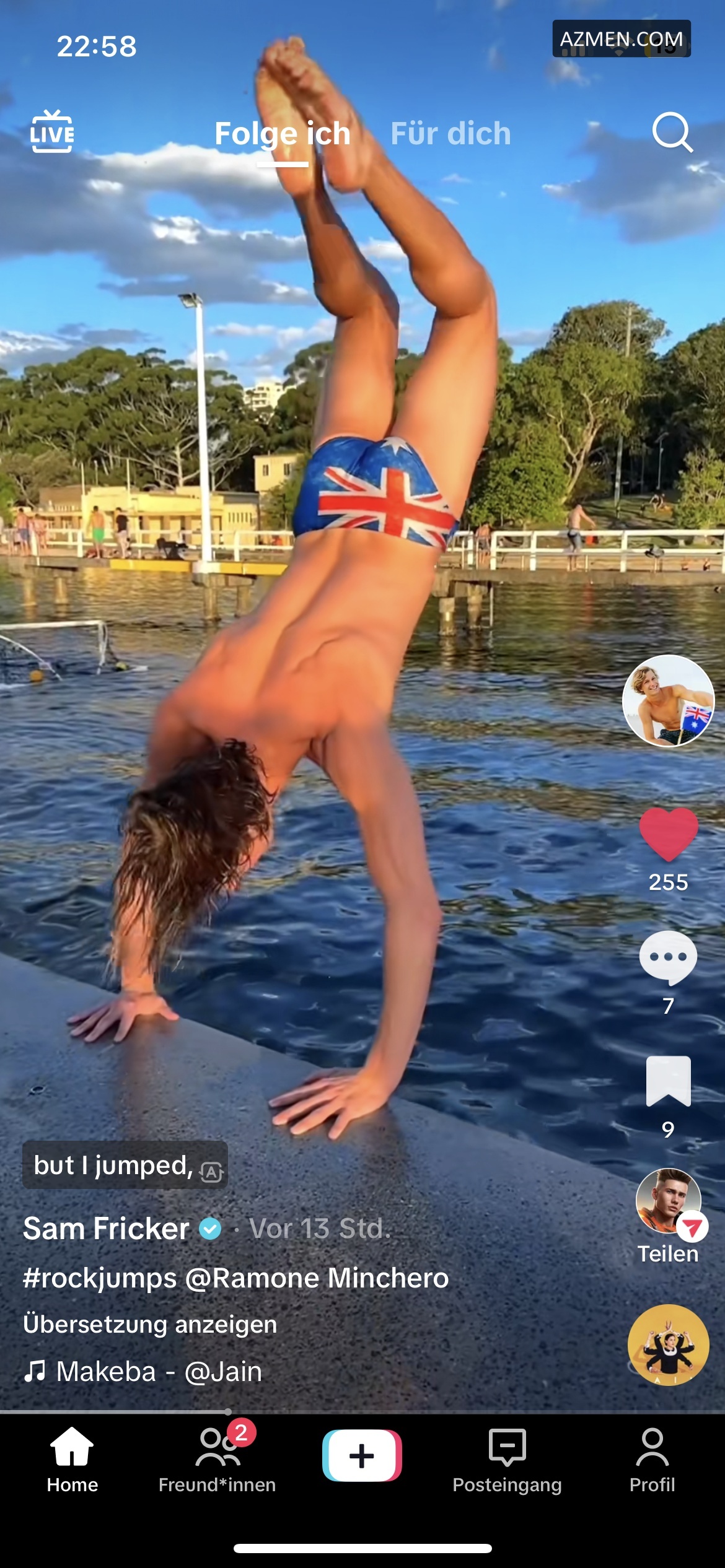
Task: Open the comments bubble
Action: point(668,957)
